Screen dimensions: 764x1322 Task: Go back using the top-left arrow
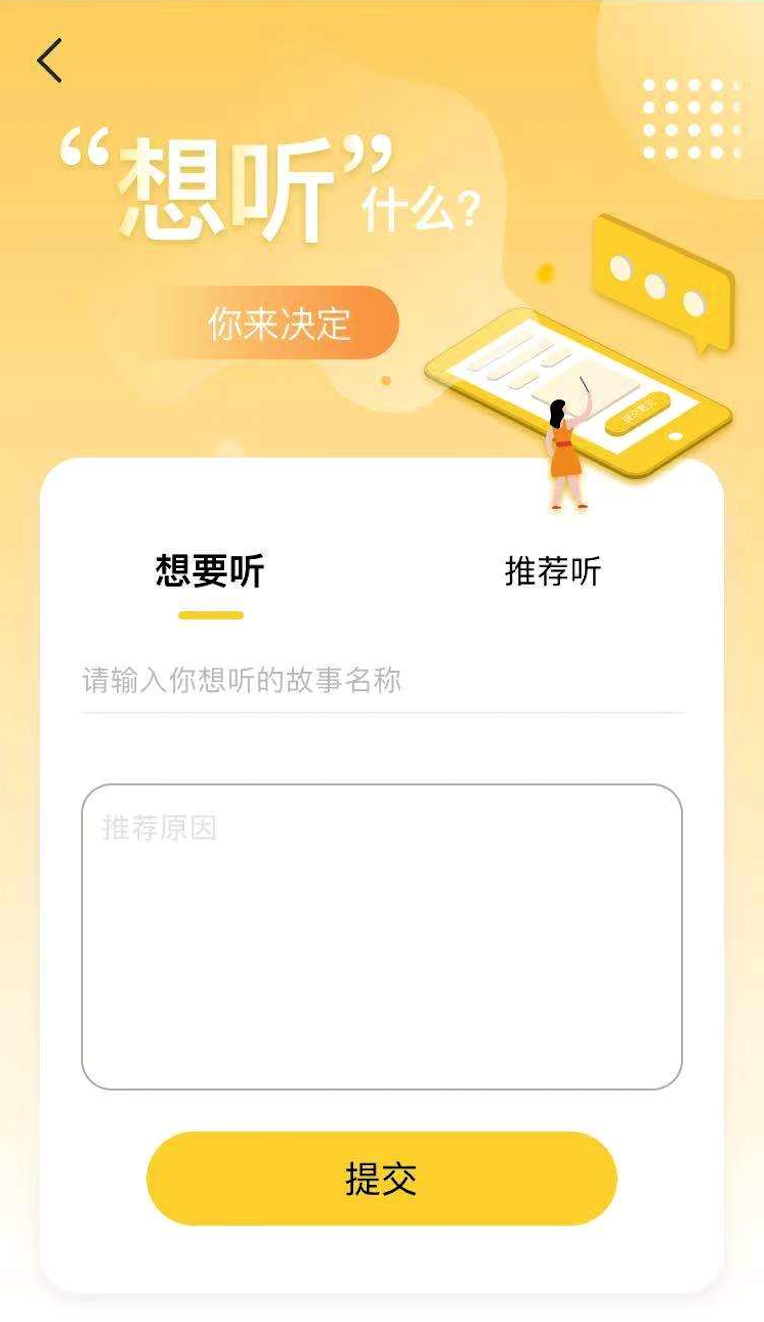[50, 61]
